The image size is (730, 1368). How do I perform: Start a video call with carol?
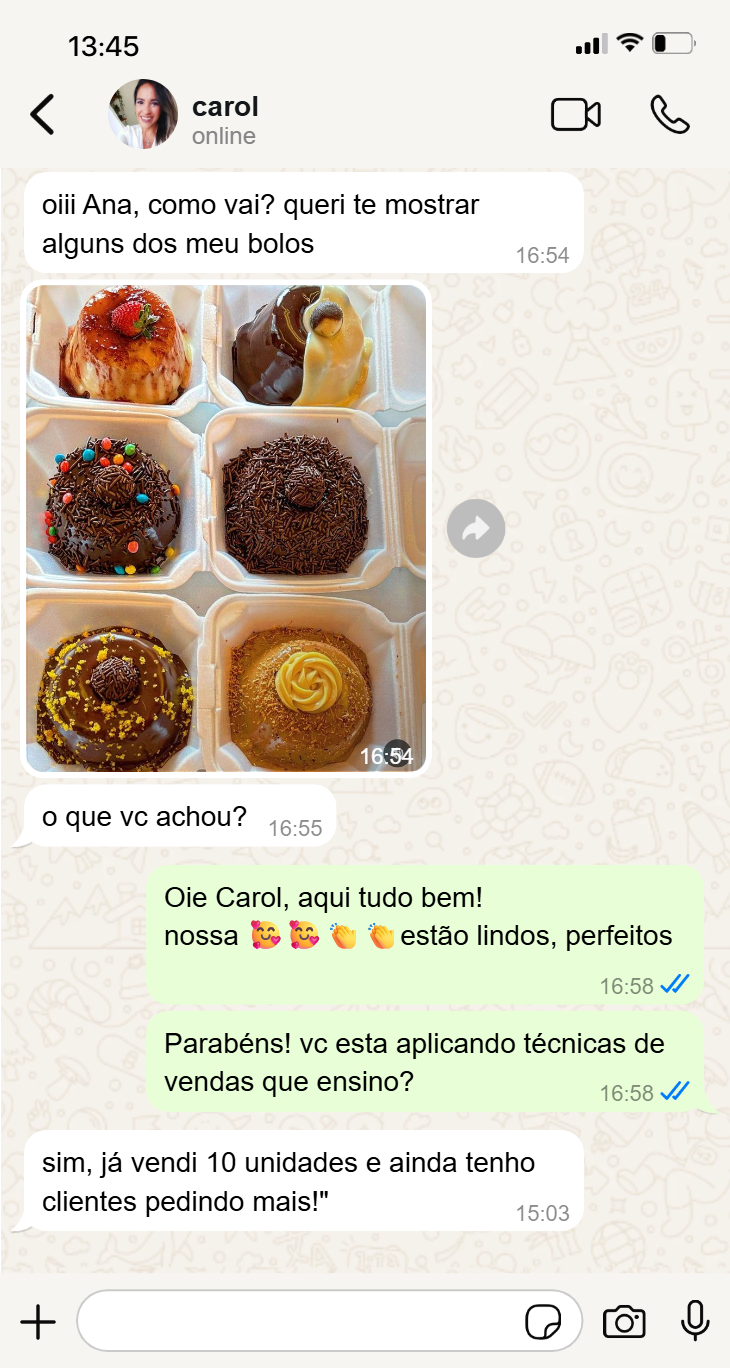pos(576,115)
